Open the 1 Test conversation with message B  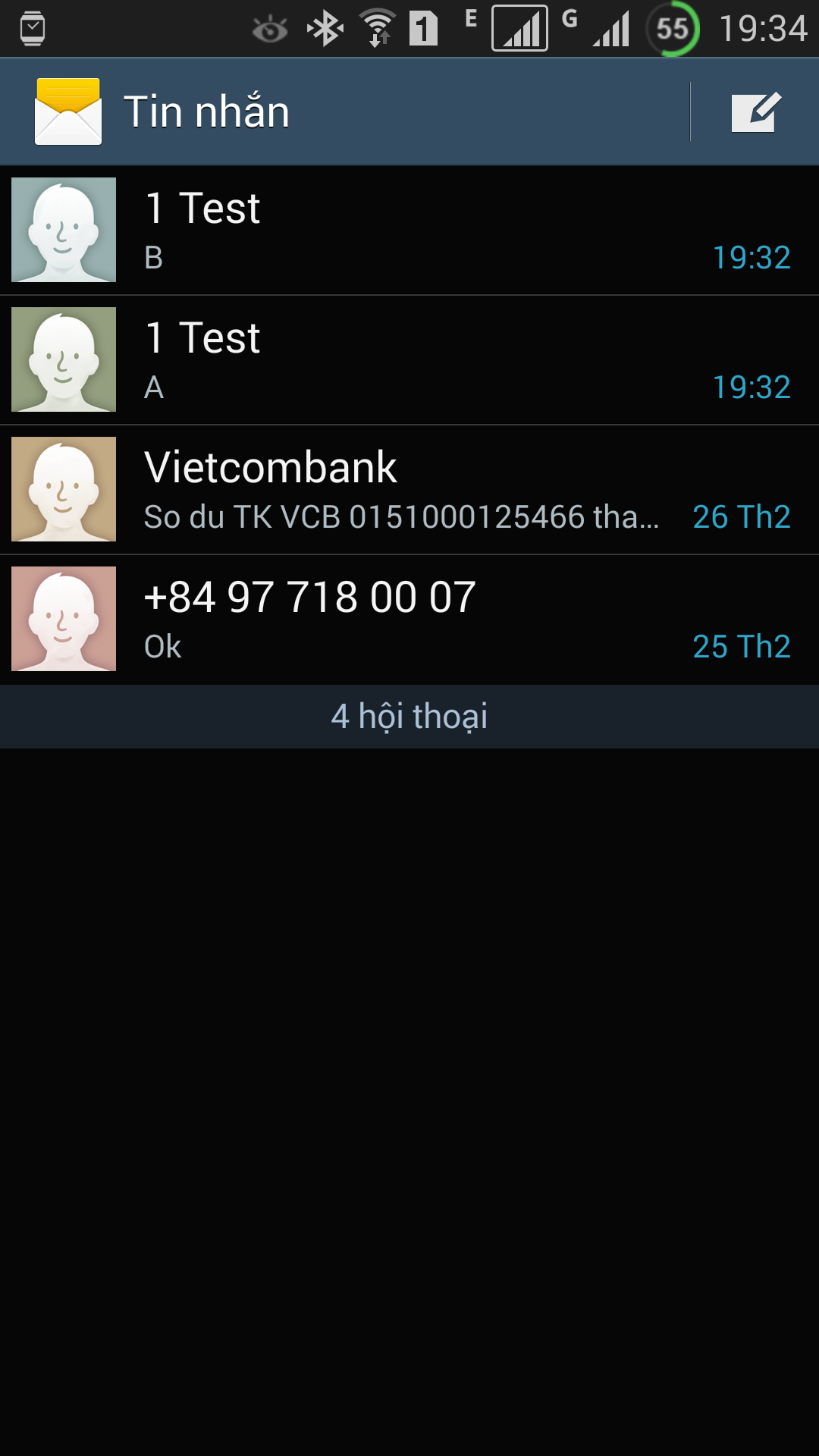[x=409, y=230]
